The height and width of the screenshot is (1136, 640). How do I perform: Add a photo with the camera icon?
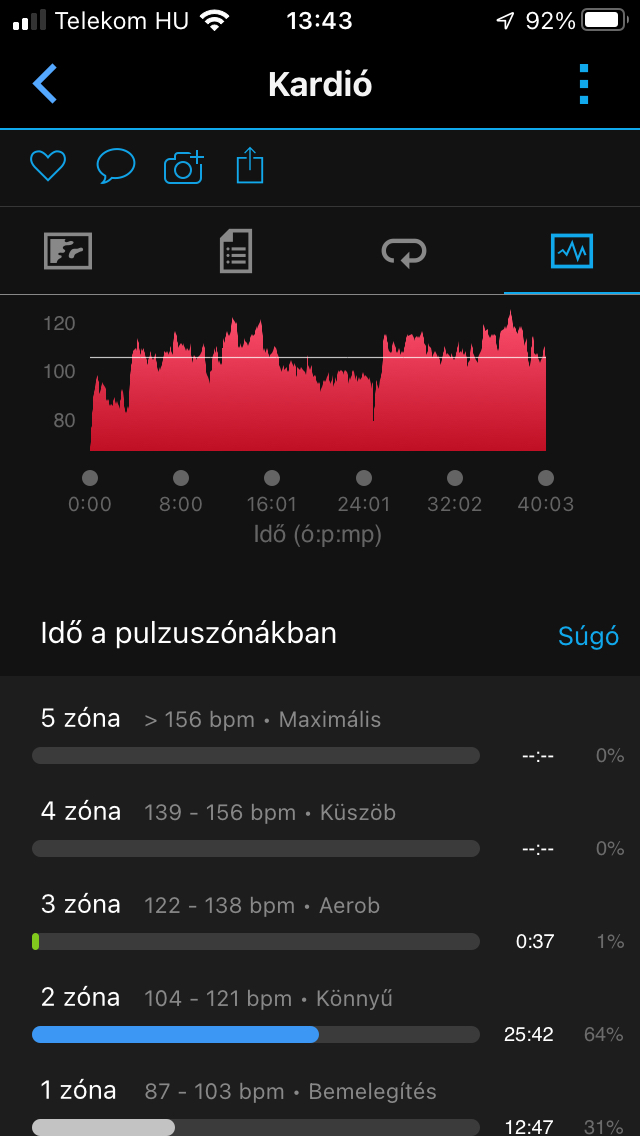point(183,167)
